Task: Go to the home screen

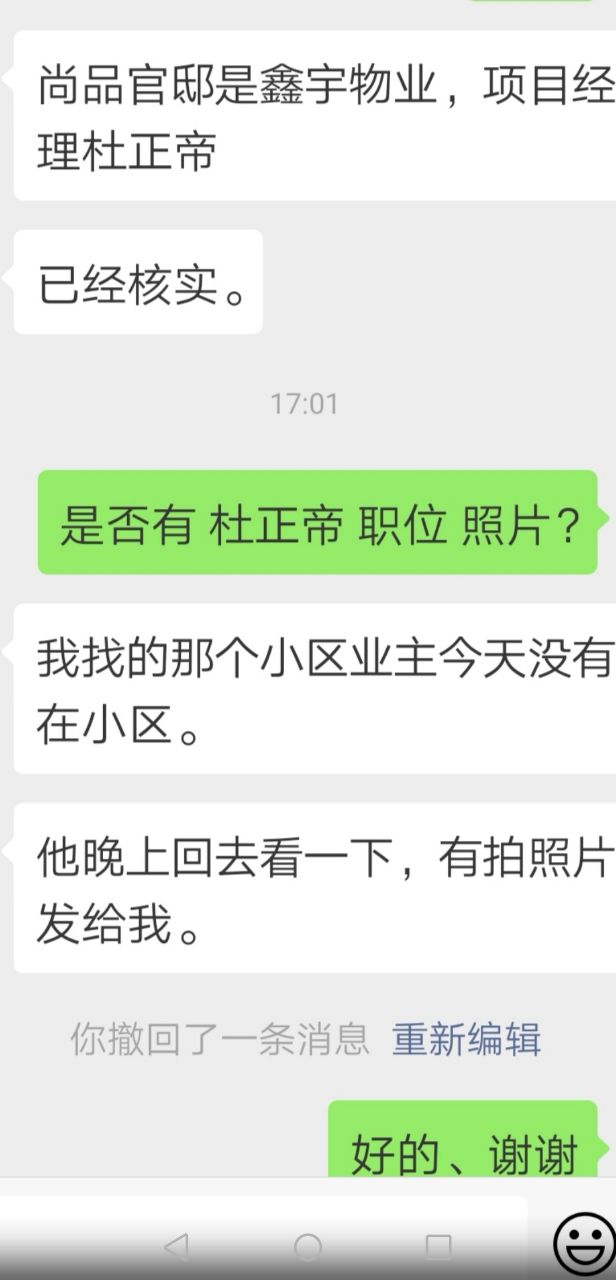Action: point(308,1246)
